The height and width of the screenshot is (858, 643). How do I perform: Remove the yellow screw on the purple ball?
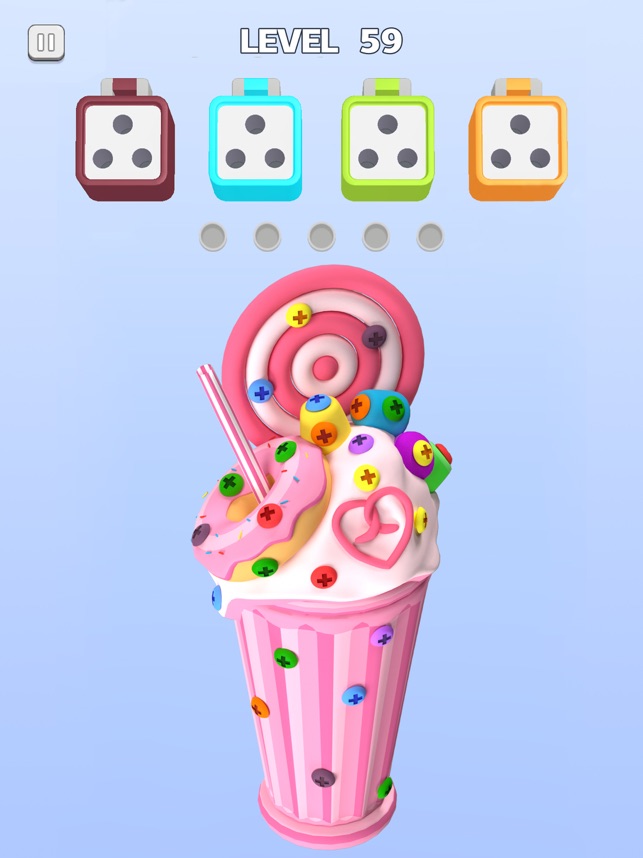click(424, 453)
